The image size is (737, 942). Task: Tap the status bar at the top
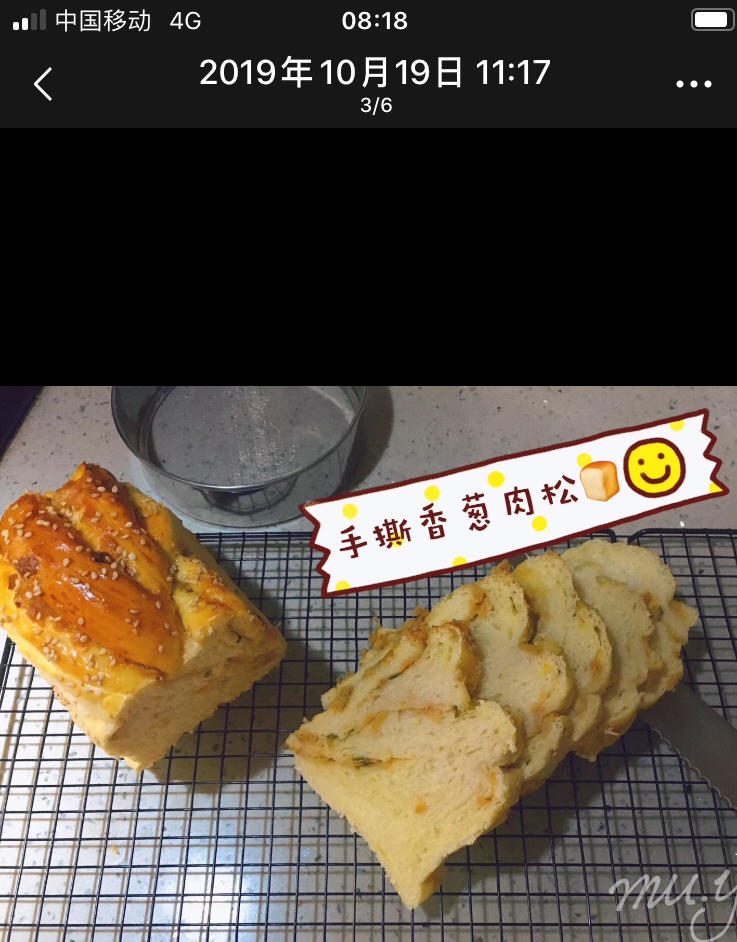368,18
